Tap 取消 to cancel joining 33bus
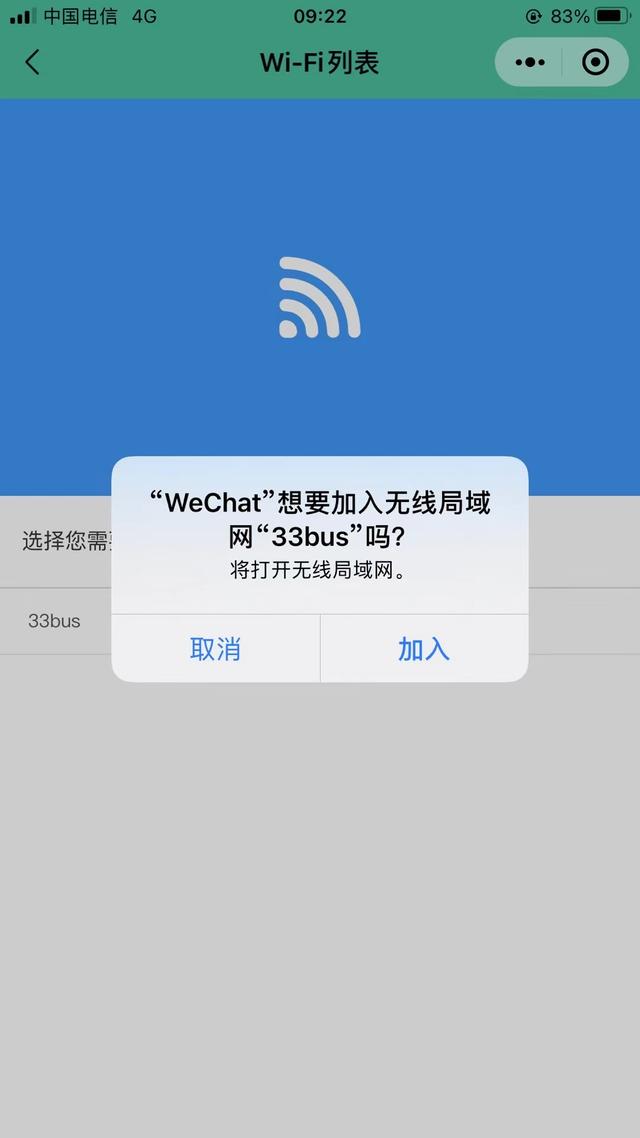 216,649
